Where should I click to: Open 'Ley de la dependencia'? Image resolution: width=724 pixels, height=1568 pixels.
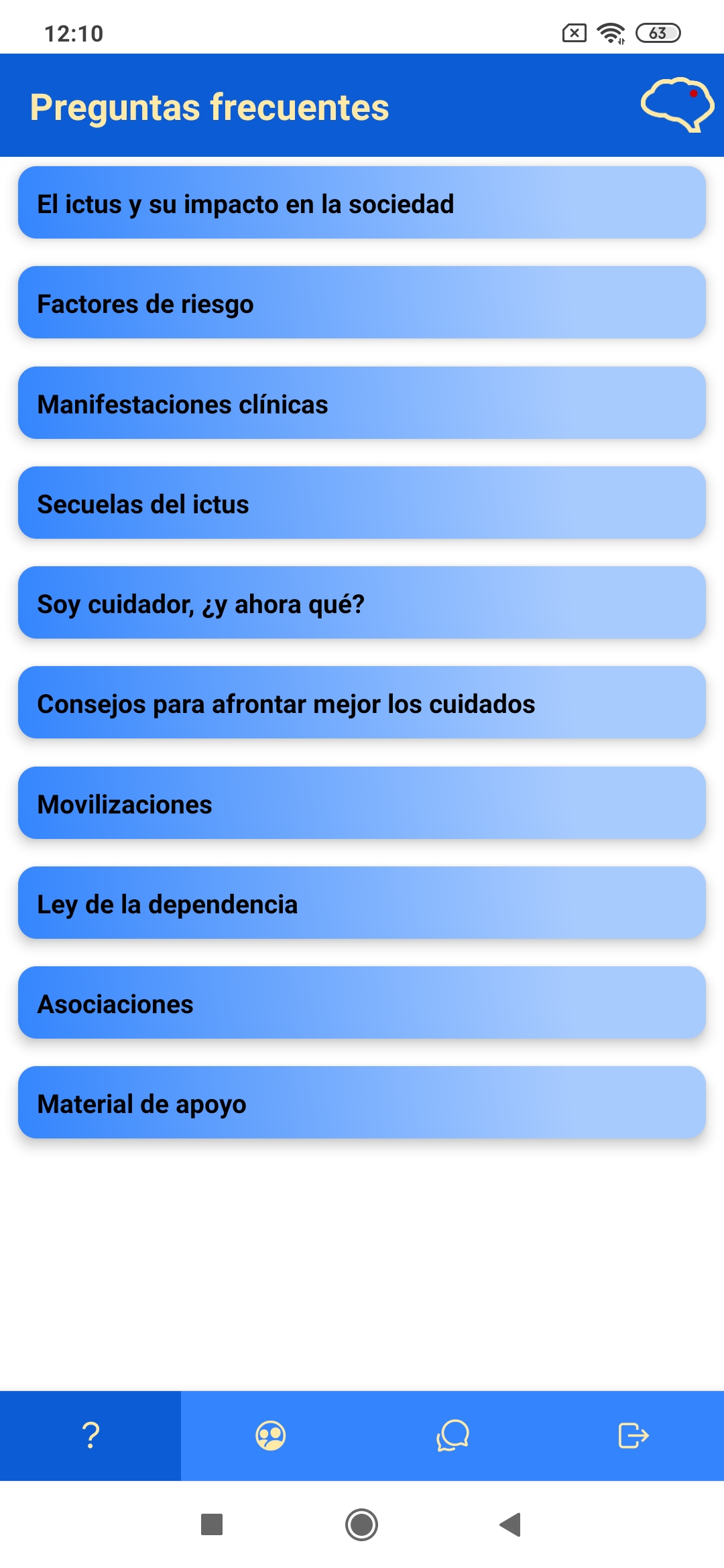tap(362, 903)
